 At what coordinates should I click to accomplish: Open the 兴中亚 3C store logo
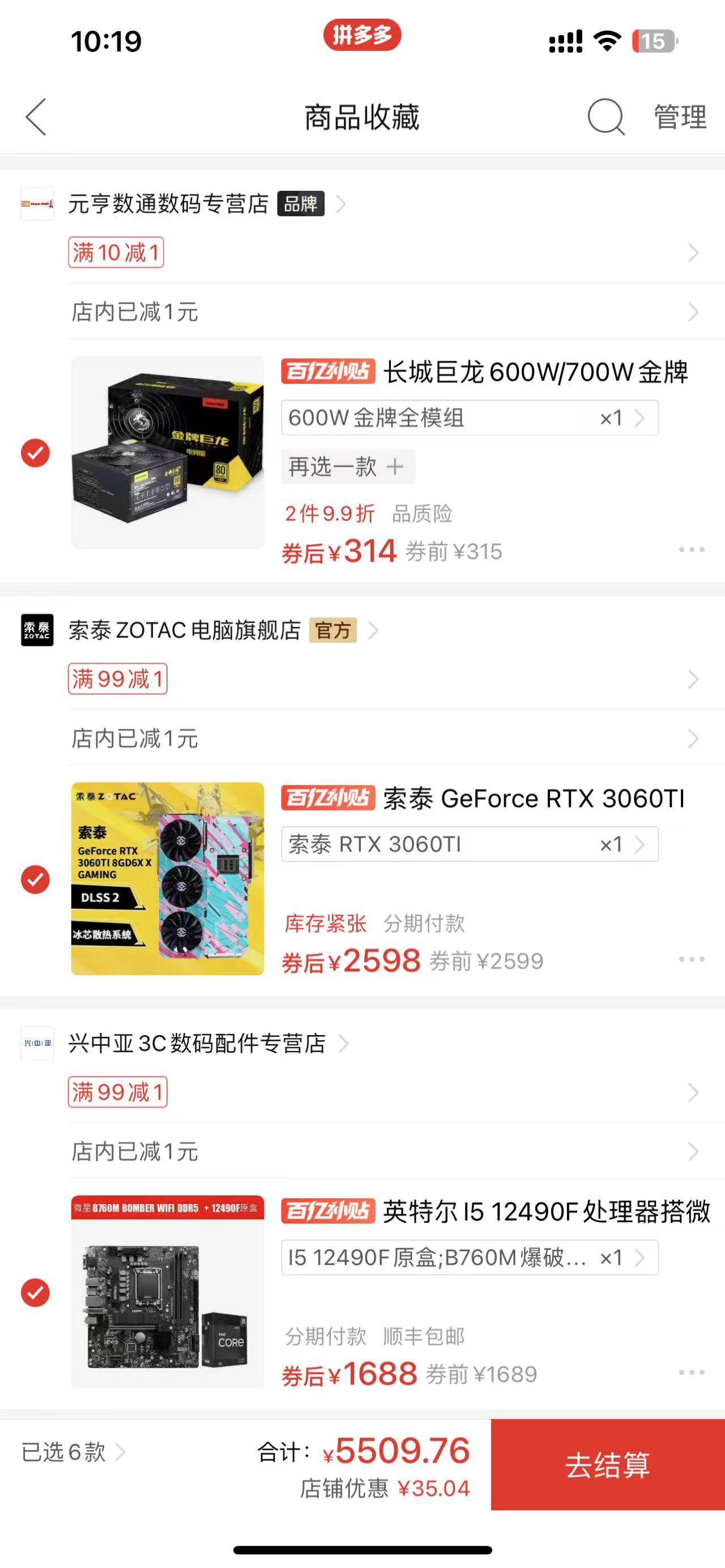(x=37, y=1042)
